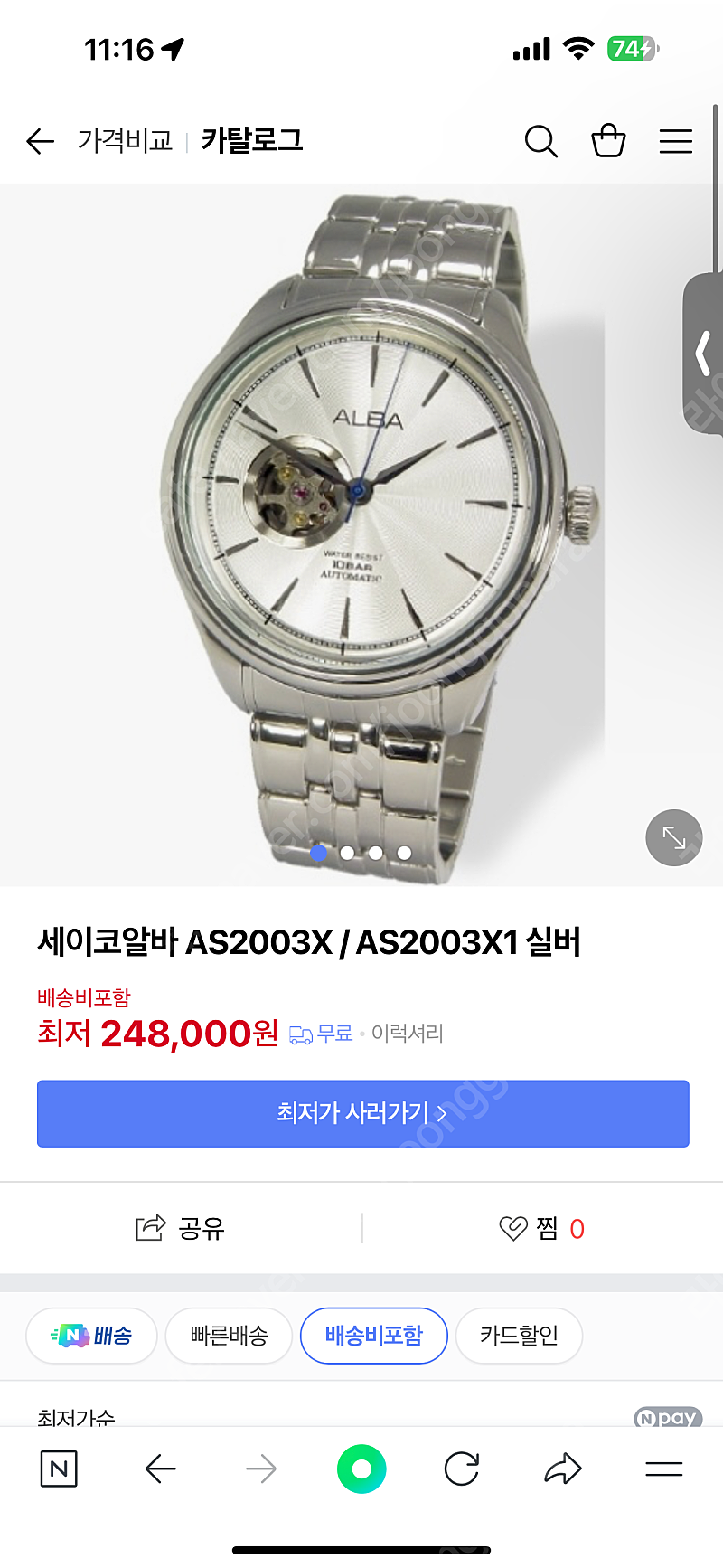
Task: Go back using browser toolbar arrow
Action: point(160,1469)
